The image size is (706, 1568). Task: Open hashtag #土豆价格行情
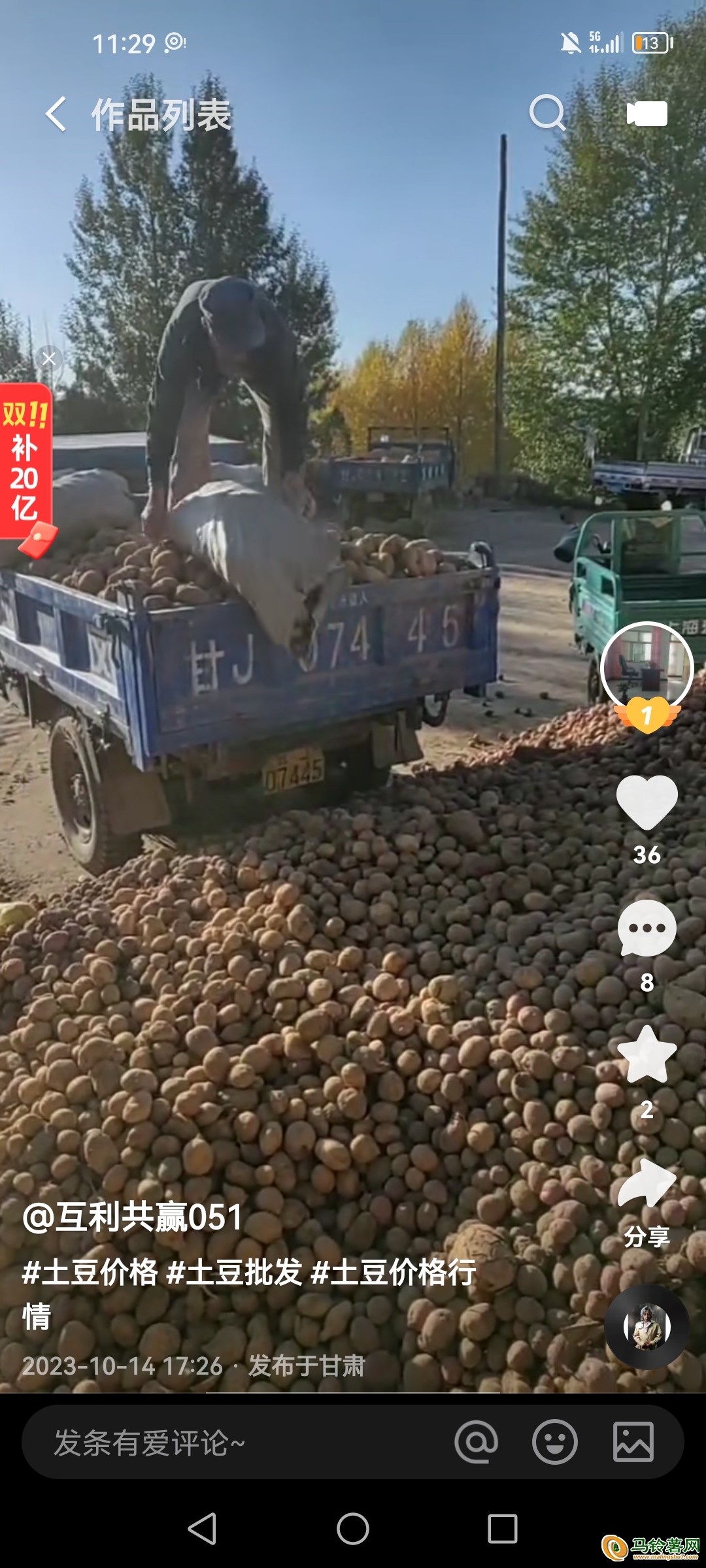point(394,1273)
